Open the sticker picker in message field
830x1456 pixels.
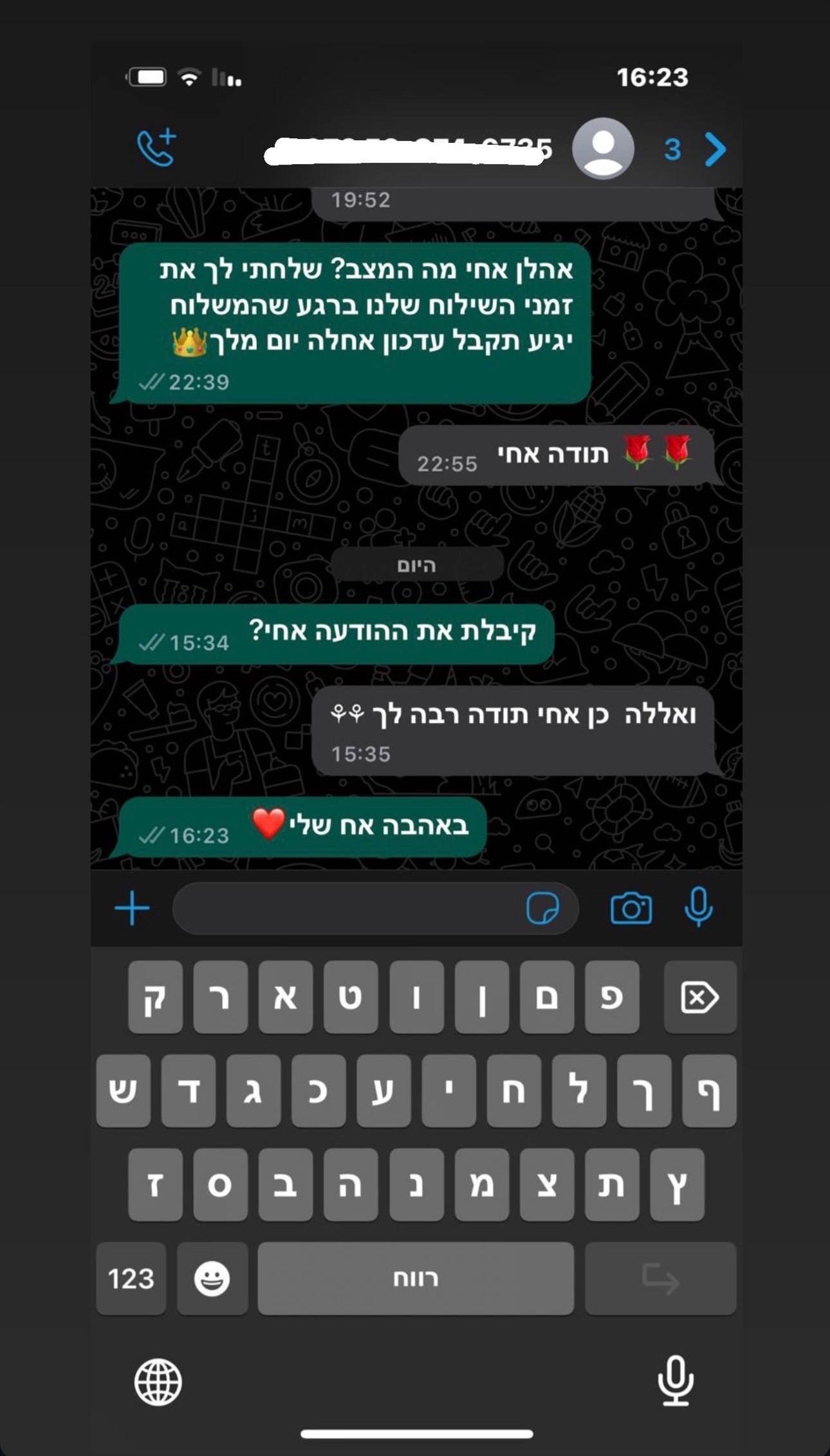542,908
